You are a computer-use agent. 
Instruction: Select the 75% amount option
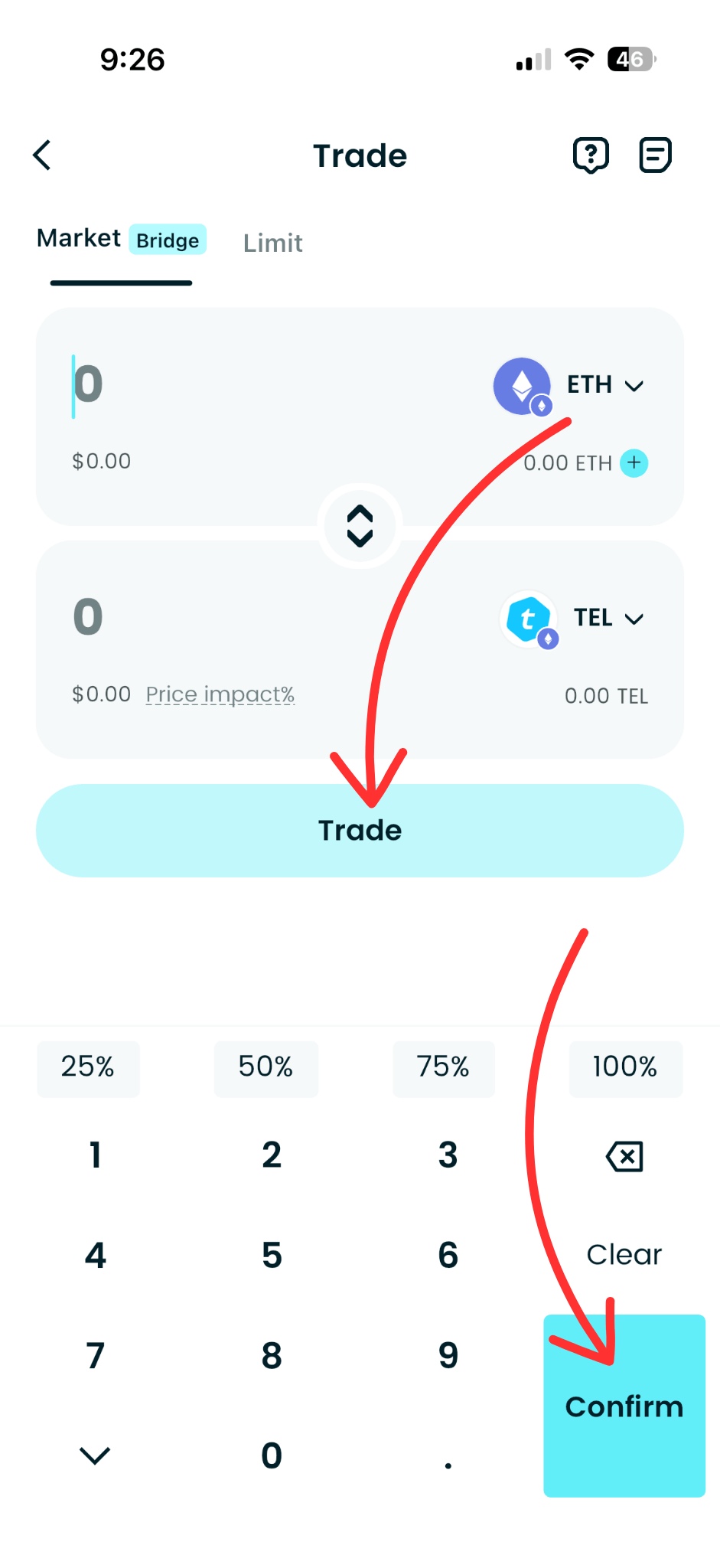444,1068
